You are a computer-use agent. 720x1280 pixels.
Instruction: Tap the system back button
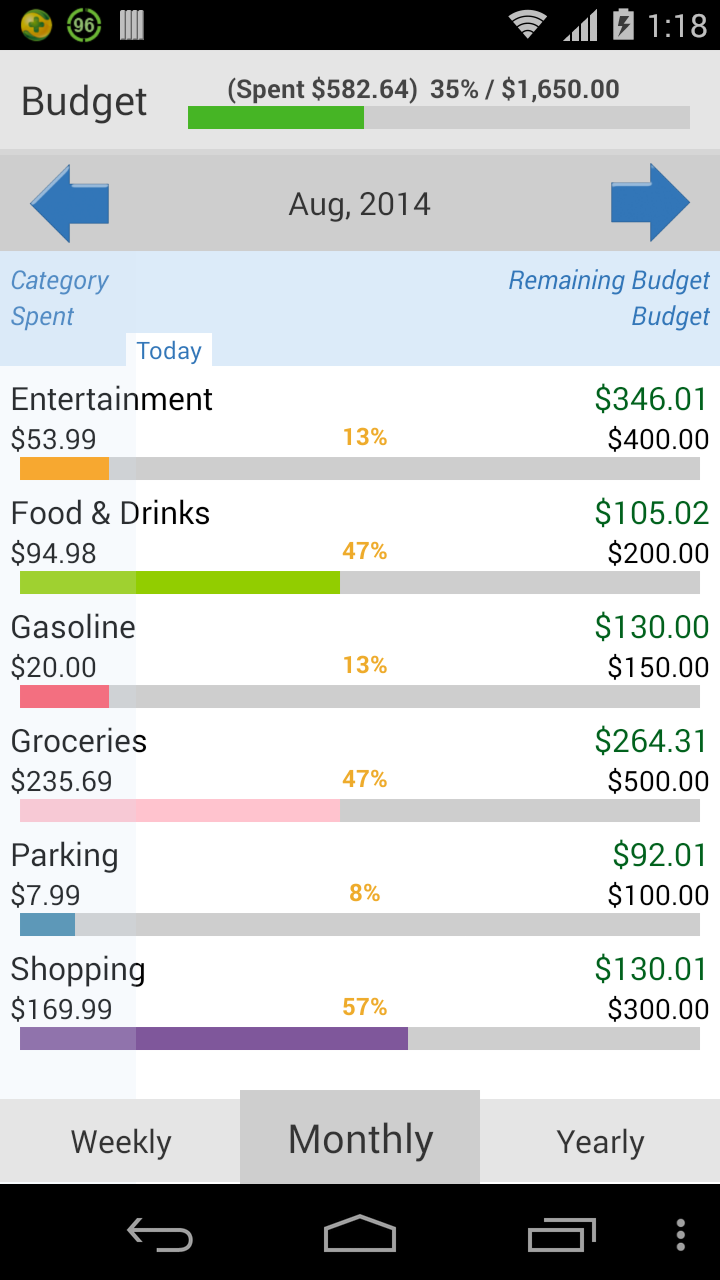[x=160, y=1234]
